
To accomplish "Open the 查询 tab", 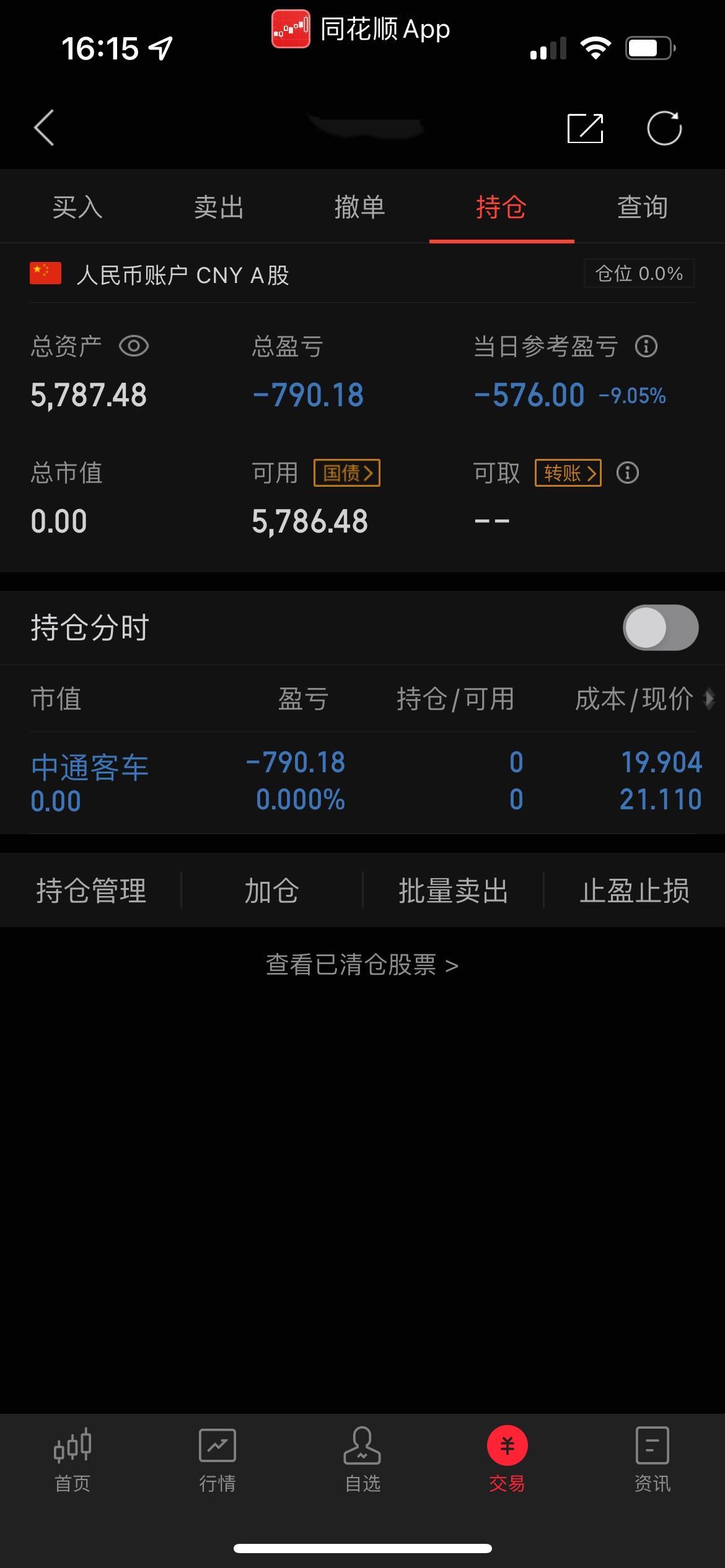I will tap(643, 207).
